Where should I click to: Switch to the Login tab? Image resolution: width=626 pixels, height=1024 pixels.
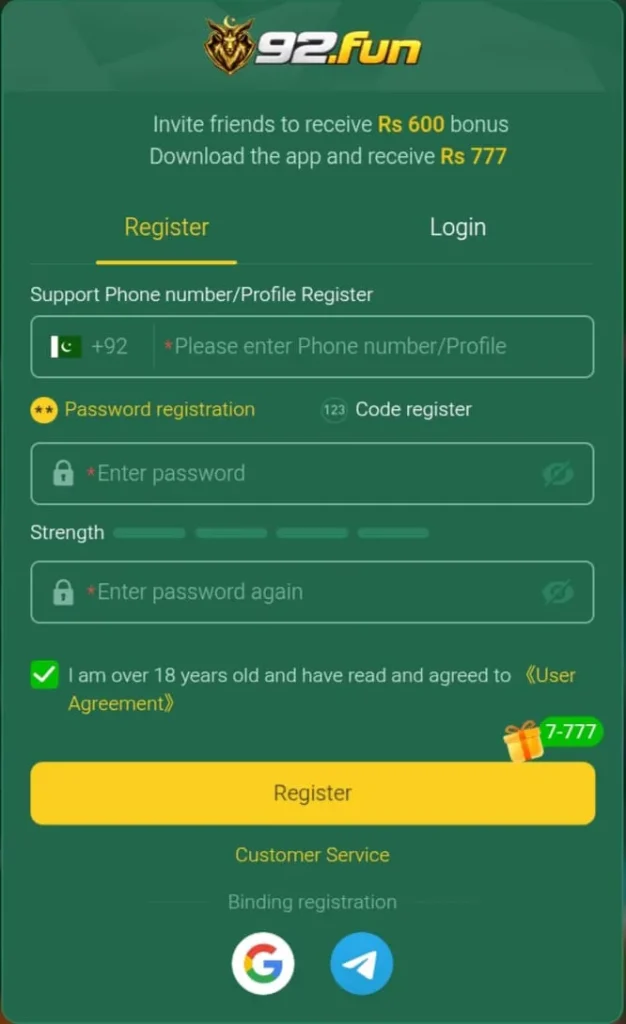click(x=457, y=228)
